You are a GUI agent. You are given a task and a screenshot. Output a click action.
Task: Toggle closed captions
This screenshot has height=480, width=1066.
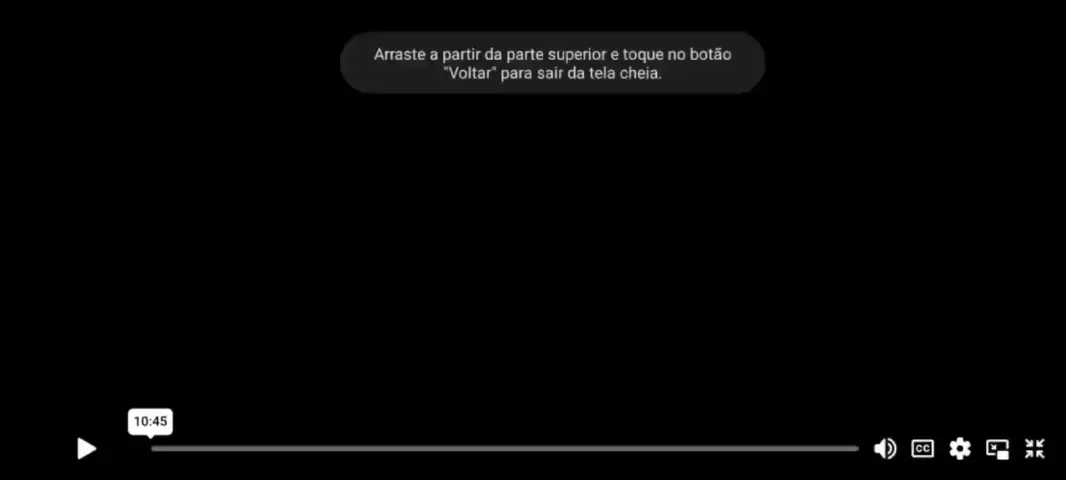click(x=922, y=449)
